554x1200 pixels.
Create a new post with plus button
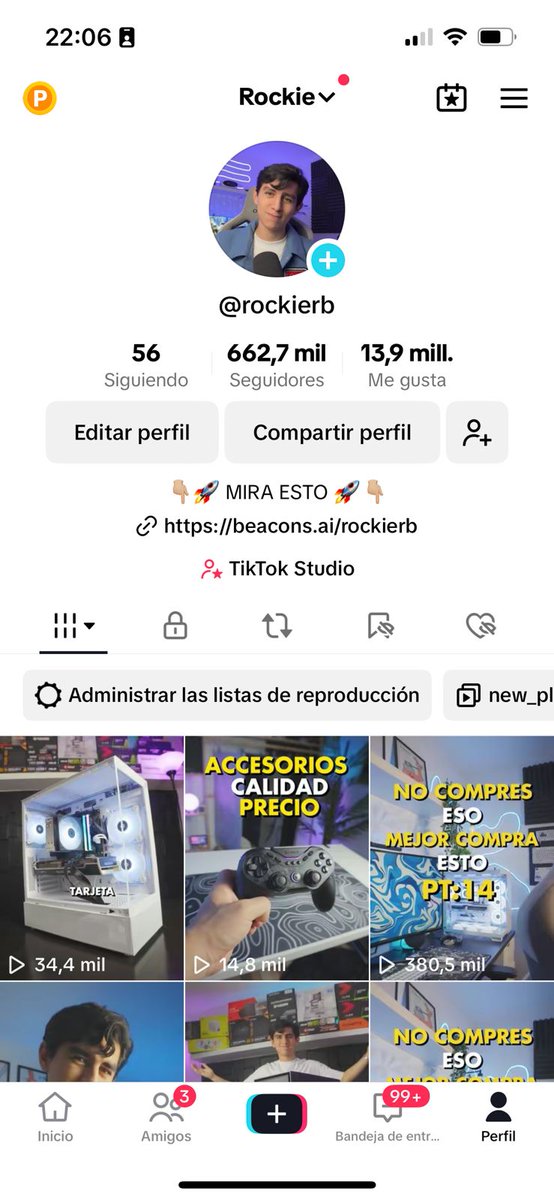pos(277,1113)
